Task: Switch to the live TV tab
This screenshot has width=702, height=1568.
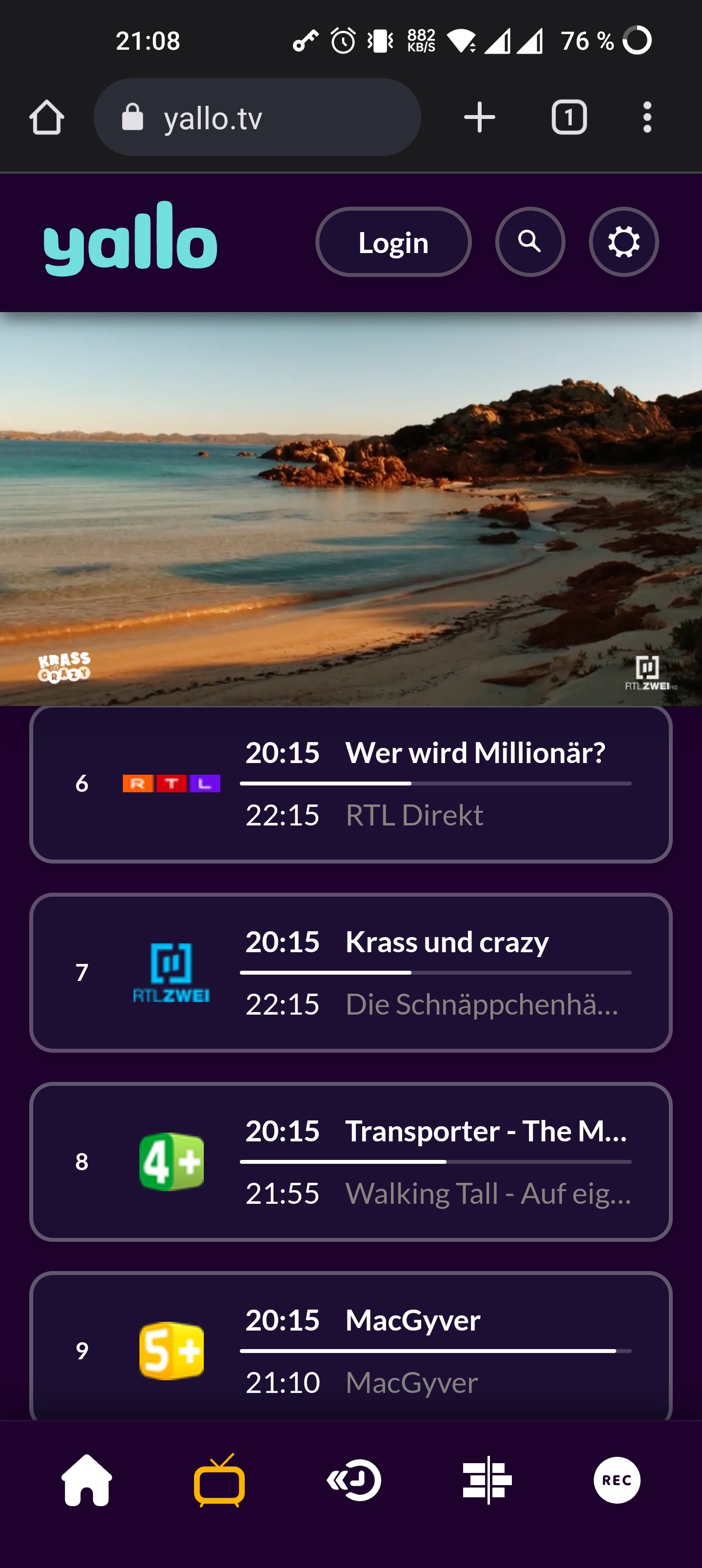Action: (219, 1480)
